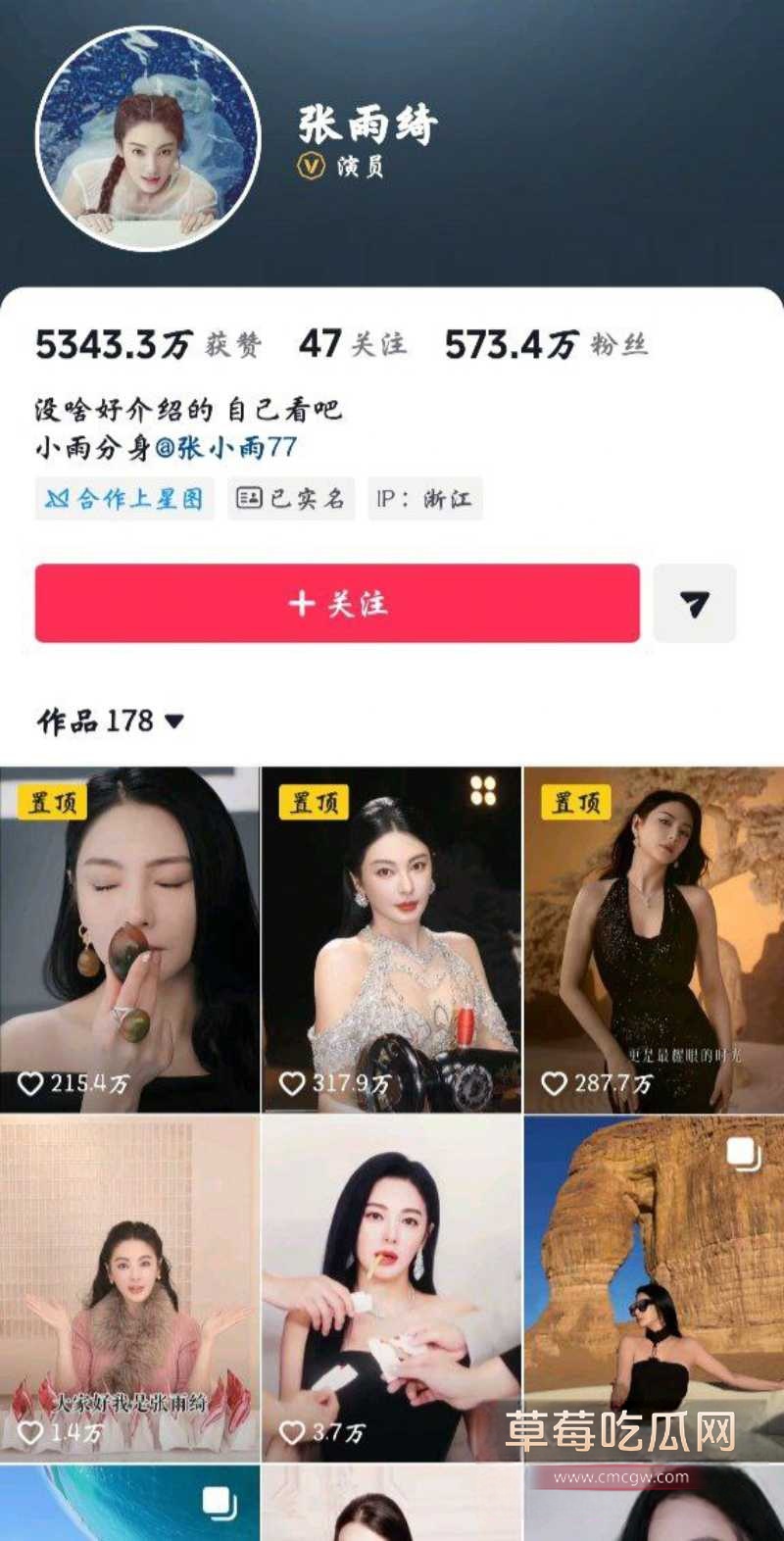Expand the 作品 178 dropdown arrow
784x1541 pixels.
click(174, 722)
